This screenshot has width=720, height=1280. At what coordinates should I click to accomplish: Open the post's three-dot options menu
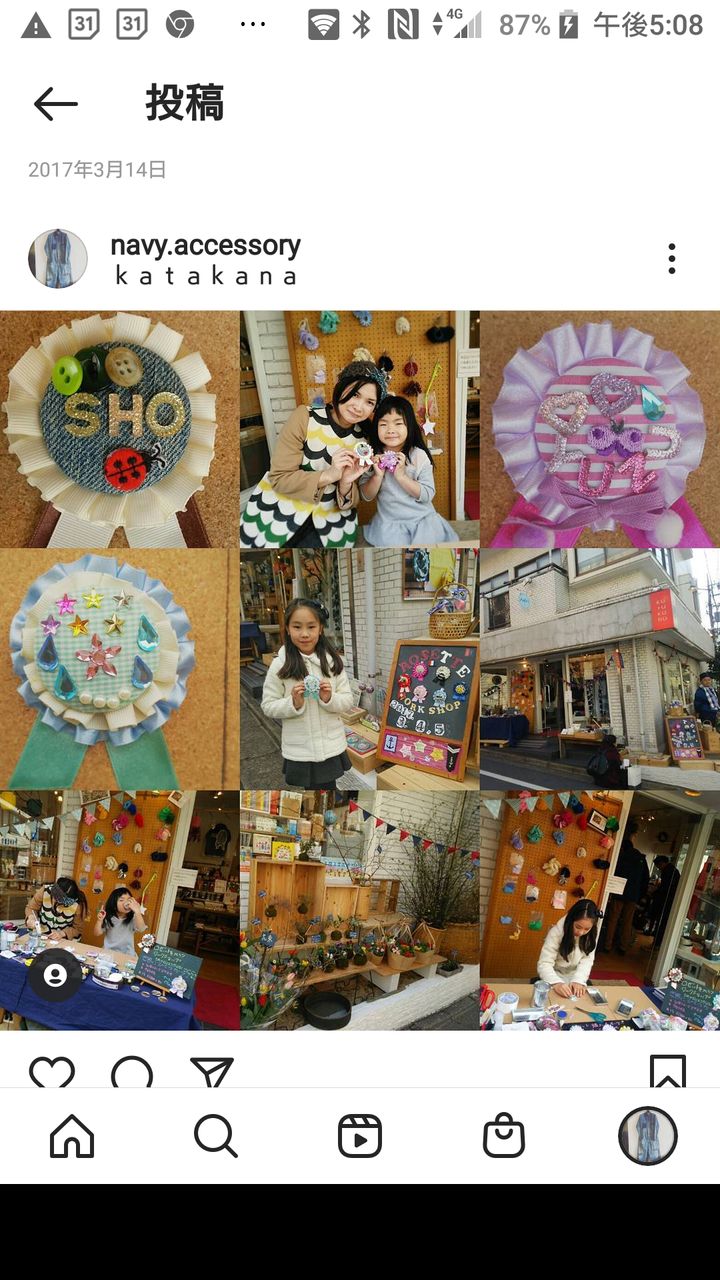click(672, 259)
